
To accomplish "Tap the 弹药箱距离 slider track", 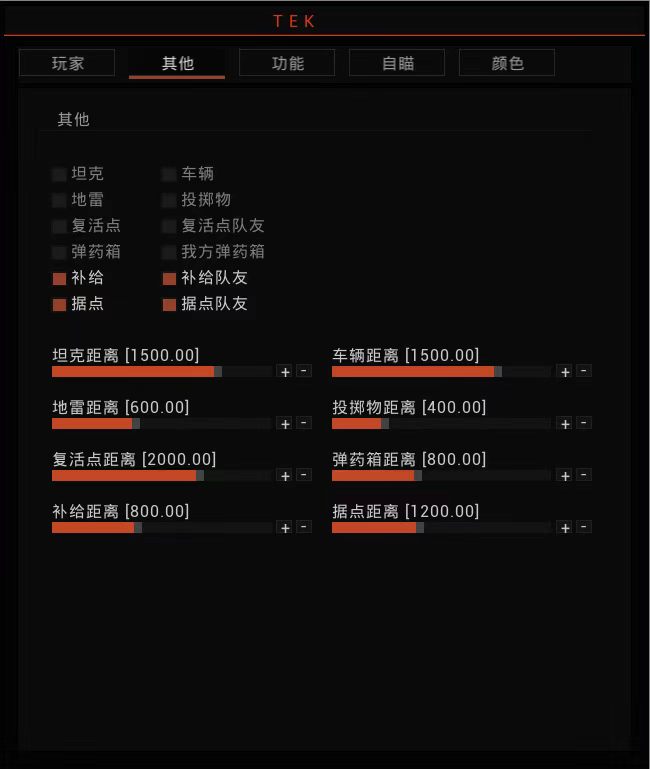I will [442, 476].
